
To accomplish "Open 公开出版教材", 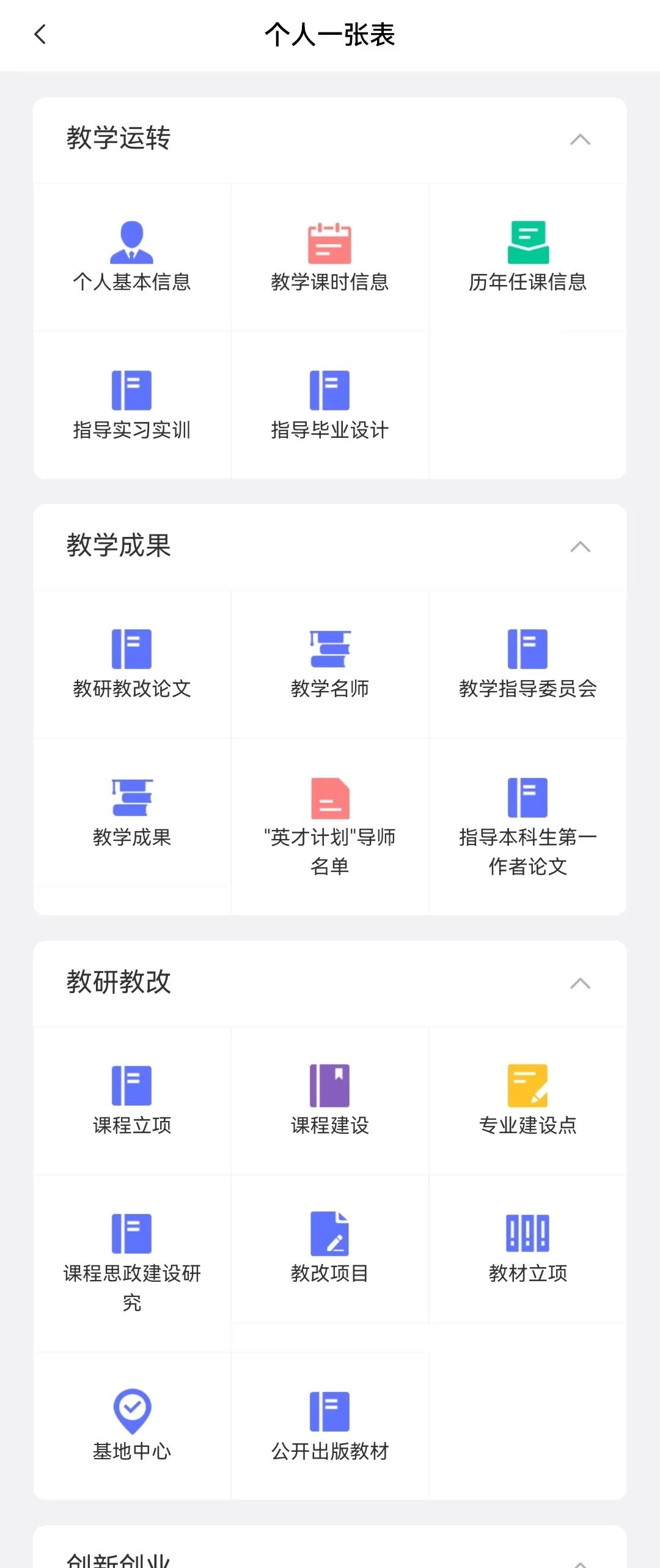I will tap(329, 1426).
